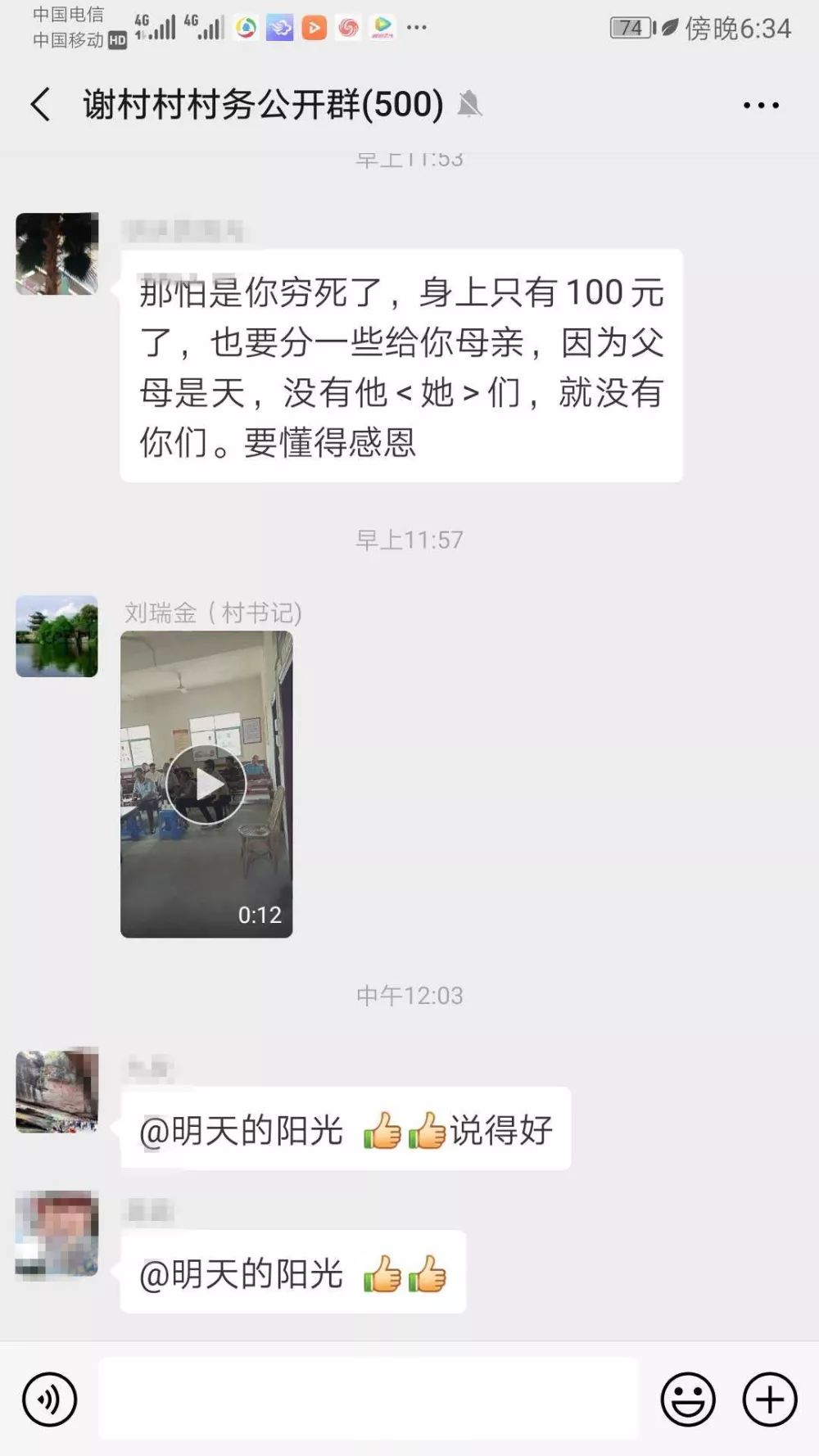Open the plus attachments menu
The image size is (819, 1456).
(769, 1399)
